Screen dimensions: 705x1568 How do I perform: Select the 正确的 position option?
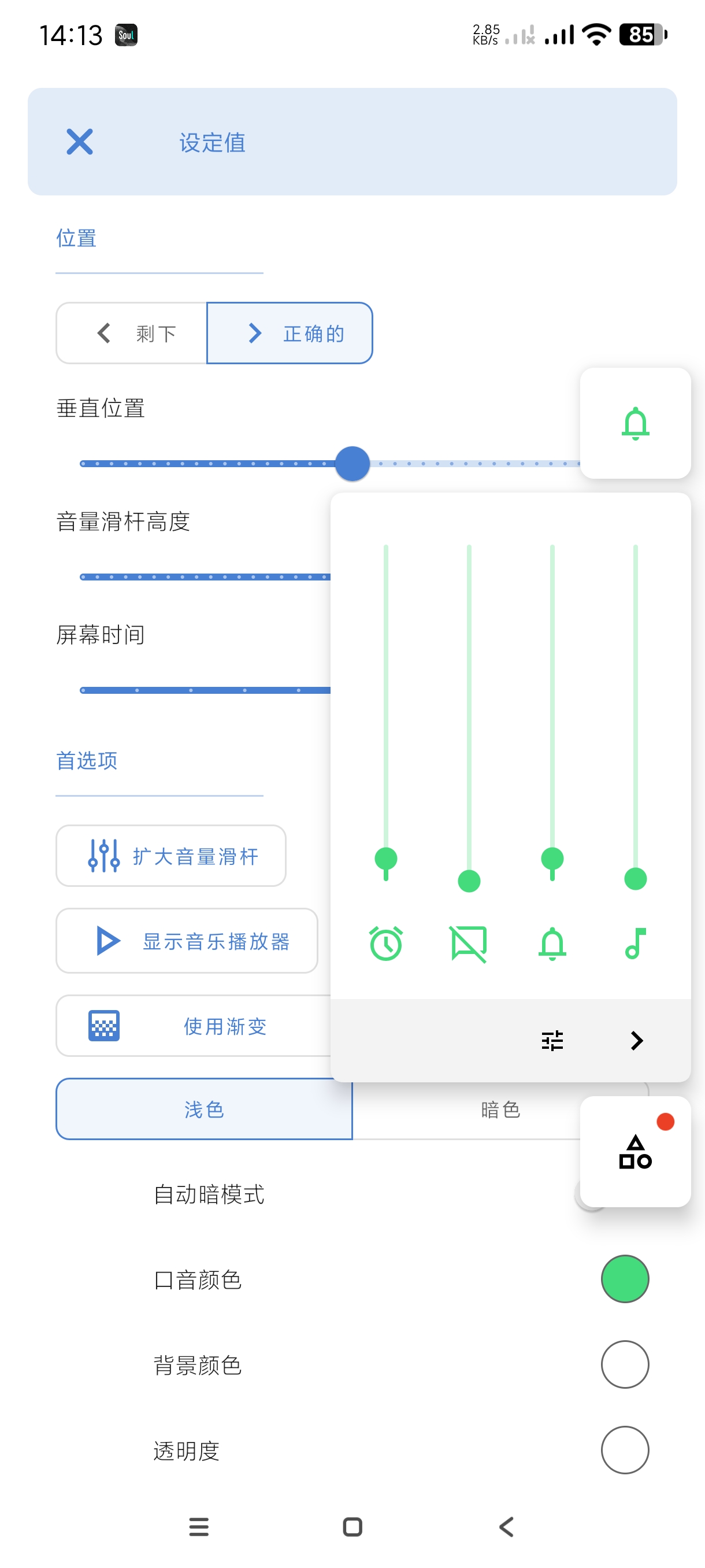click(x=290, y=333)
